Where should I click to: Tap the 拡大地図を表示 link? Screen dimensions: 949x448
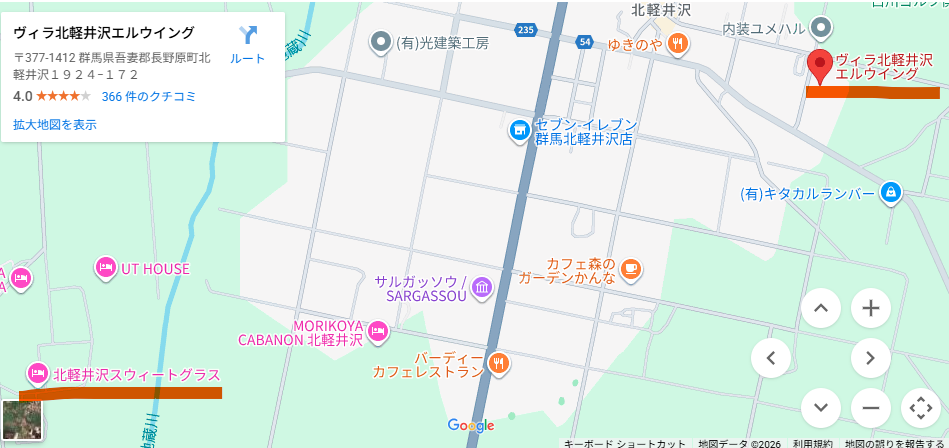[55, 125]
